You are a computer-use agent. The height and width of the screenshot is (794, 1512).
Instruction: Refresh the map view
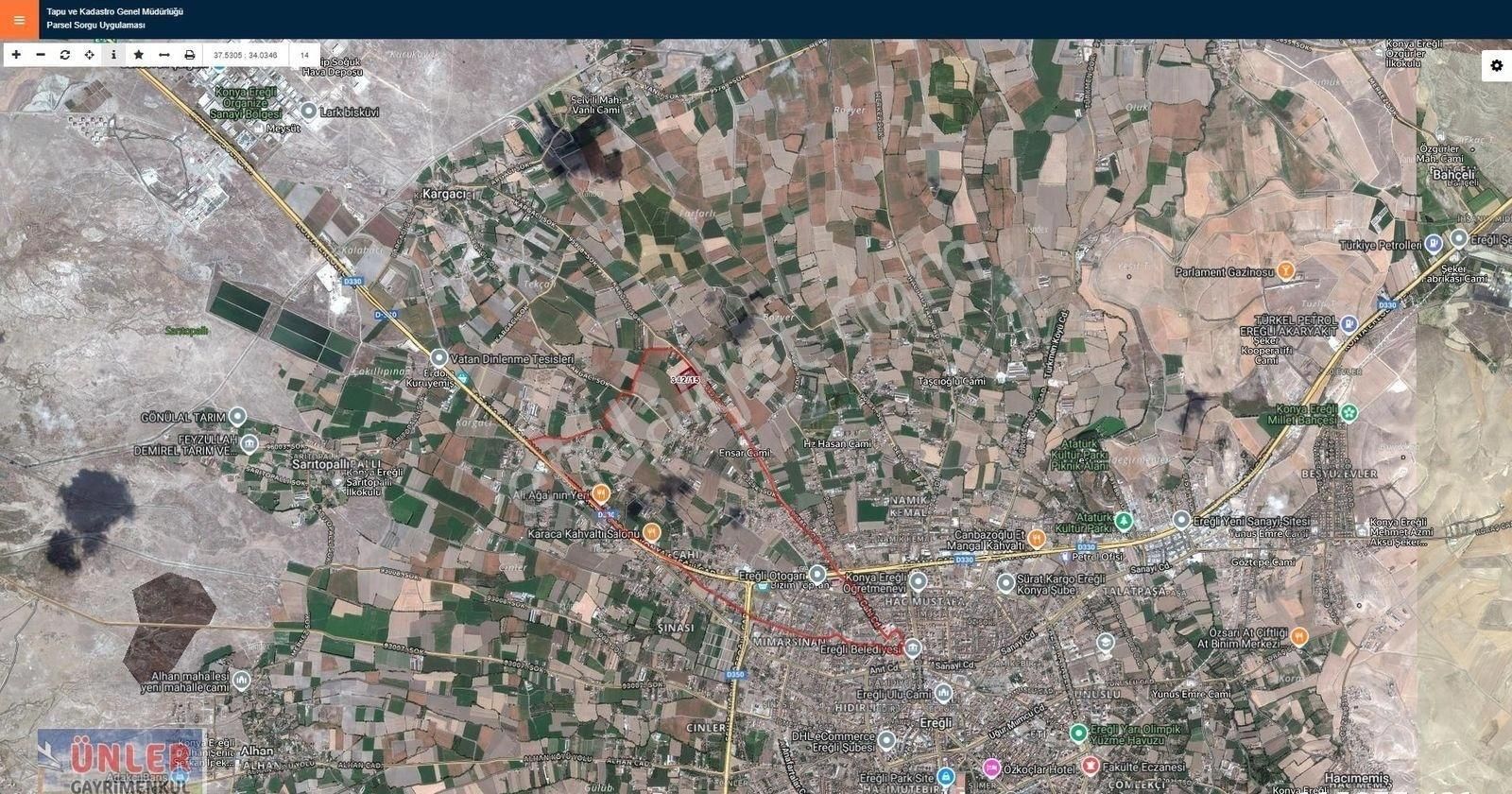(x=65, y=55)
